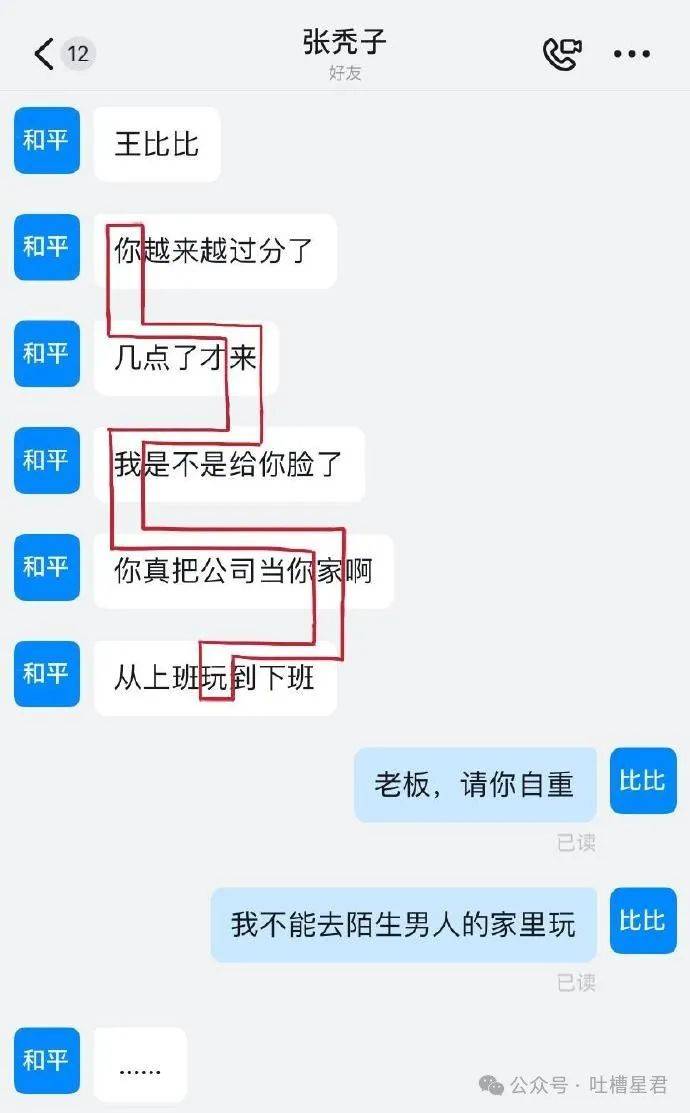690x1113 pixels.
Task: Open the three-dot more options menu
Action: pyautogui.click(x=632, y=54)
